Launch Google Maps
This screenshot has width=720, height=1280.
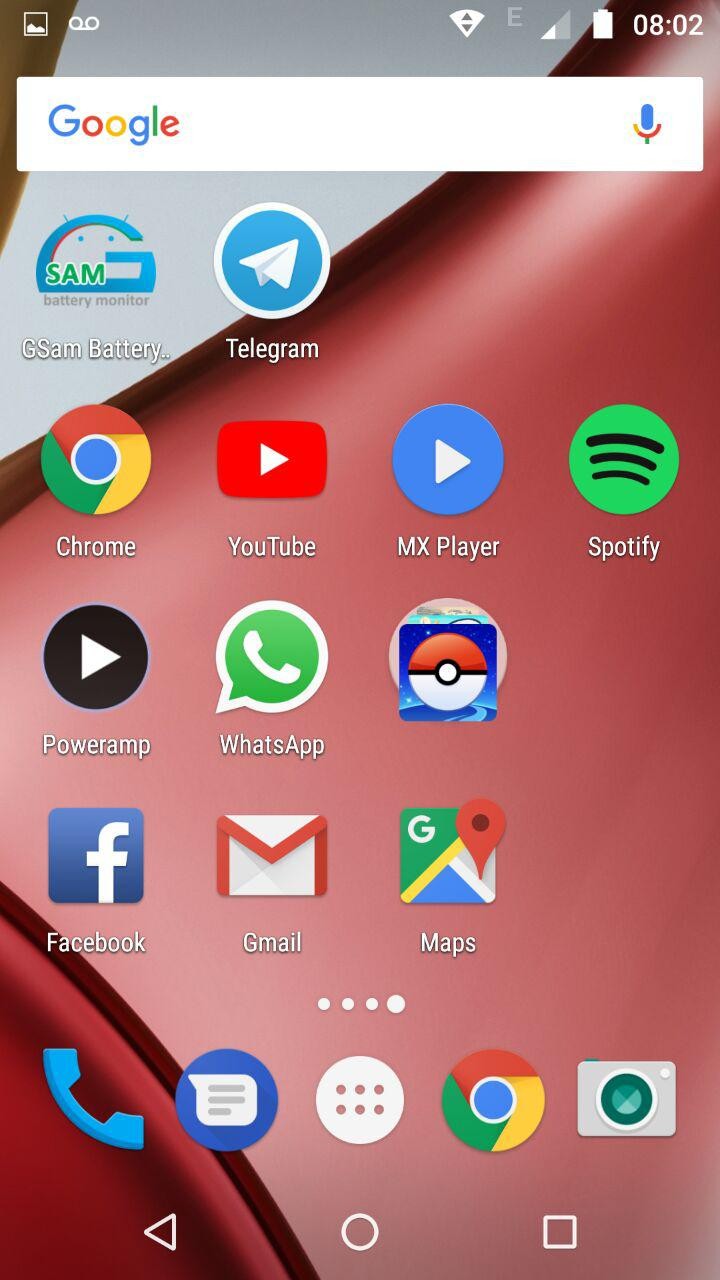pyautogui.click(x=450, y=854)
